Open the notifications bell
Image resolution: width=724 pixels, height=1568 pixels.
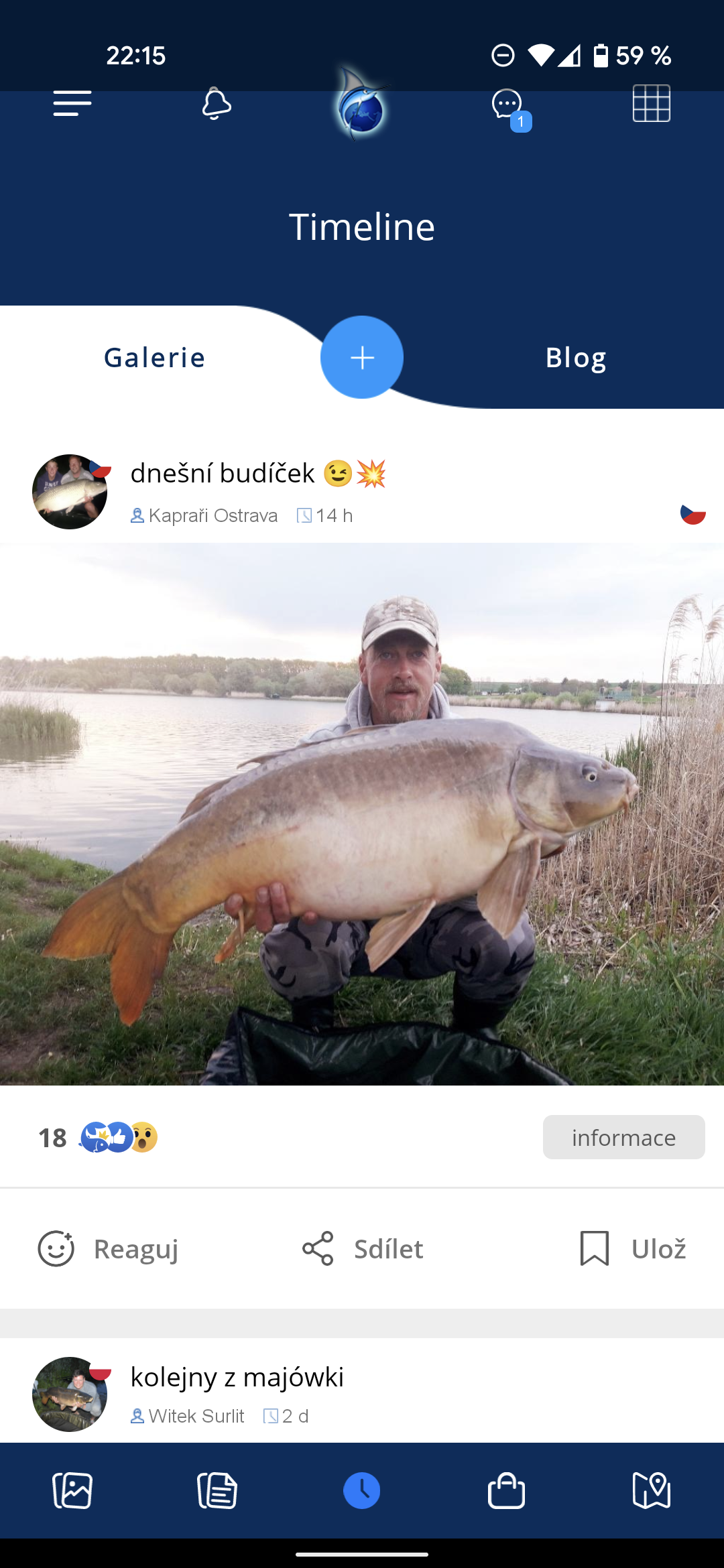[217, 104]
